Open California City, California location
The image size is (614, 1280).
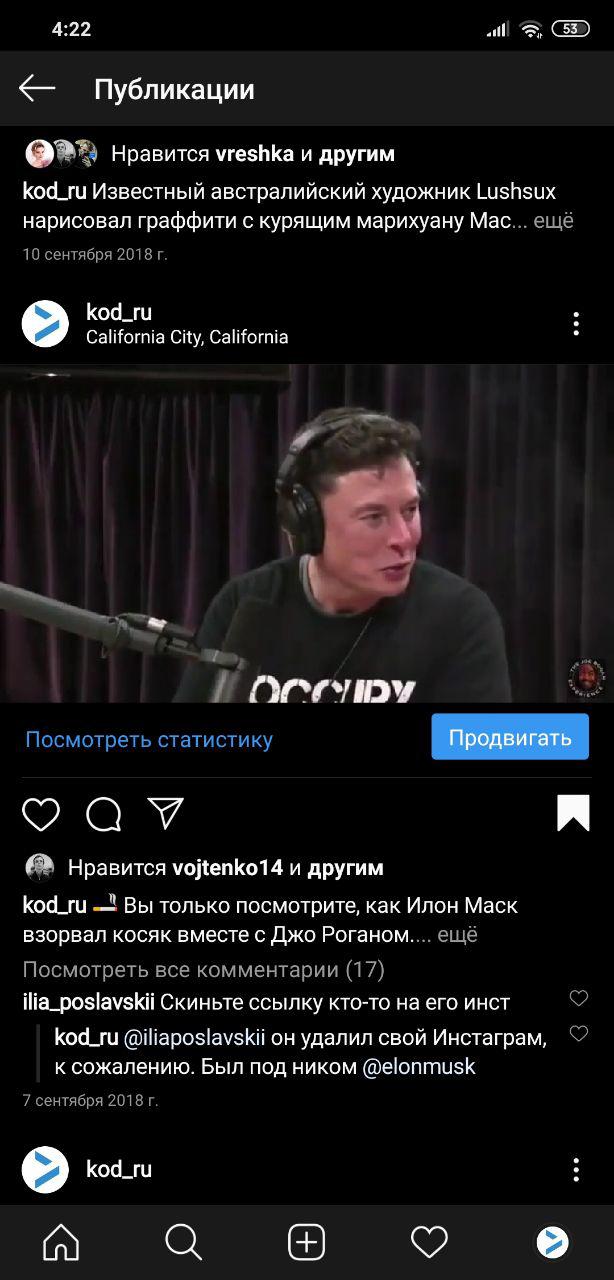pos(187,337)
